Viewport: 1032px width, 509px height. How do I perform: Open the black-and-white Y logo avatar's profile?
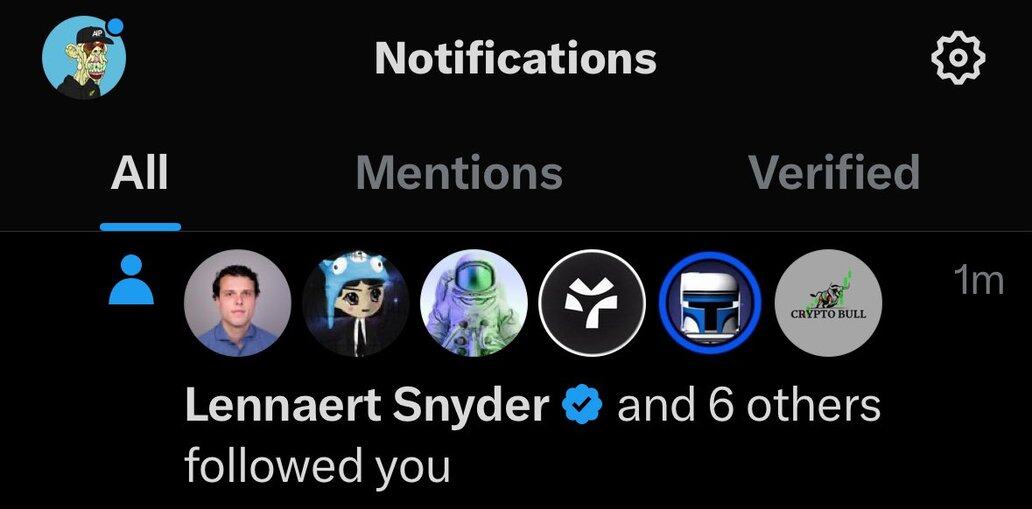coord(592,302)
